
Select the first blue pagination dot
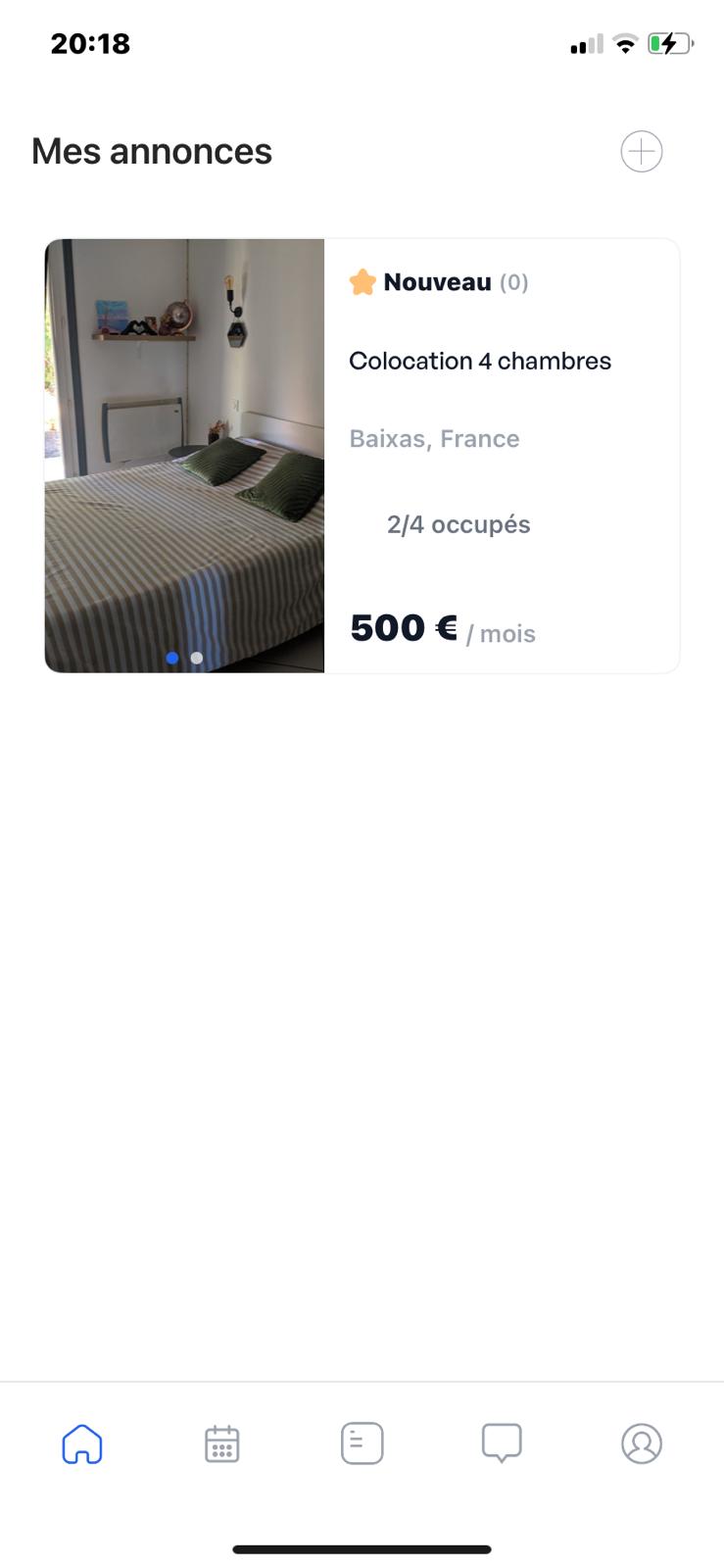[172, 658]
